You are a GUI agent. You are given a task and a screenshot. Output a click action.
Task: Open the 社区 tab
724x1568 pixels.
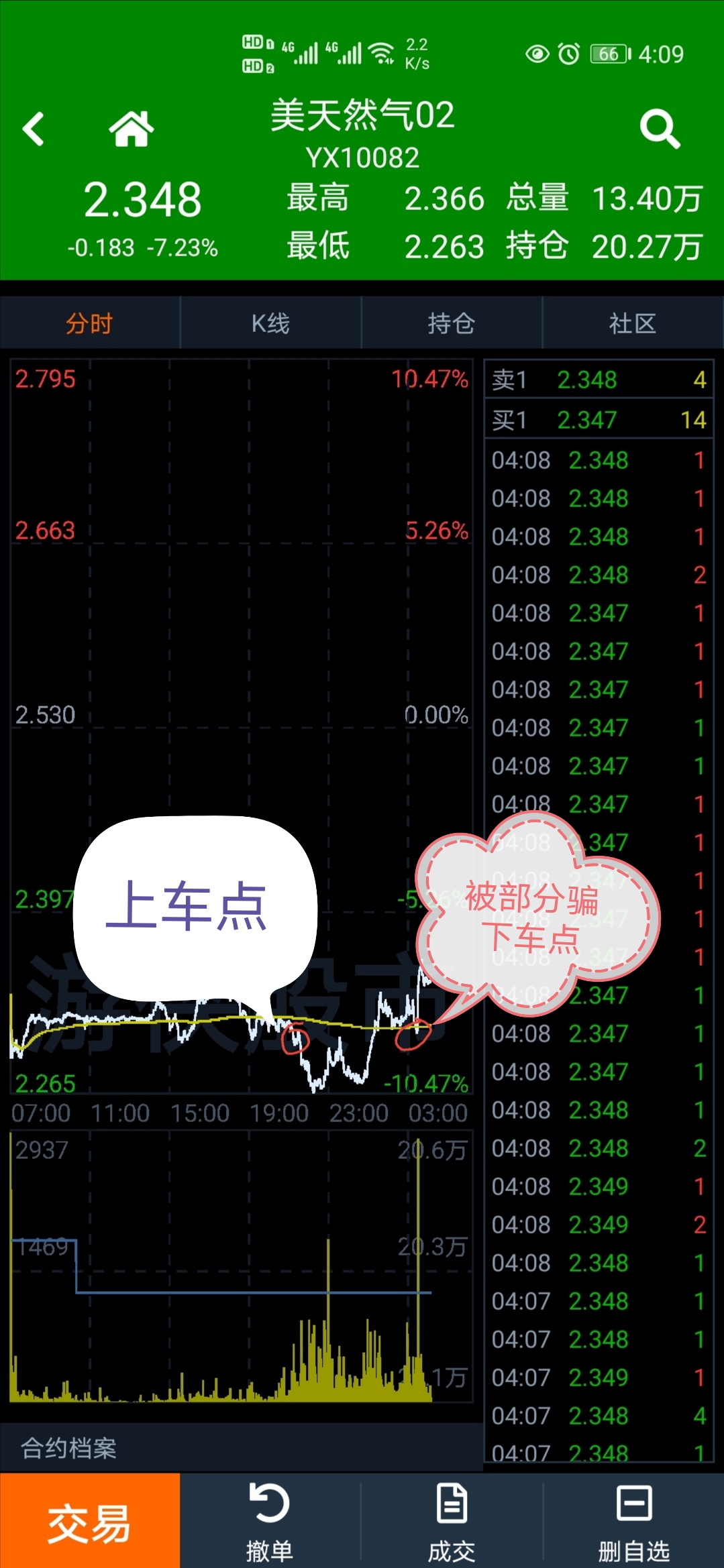(633, 323)
